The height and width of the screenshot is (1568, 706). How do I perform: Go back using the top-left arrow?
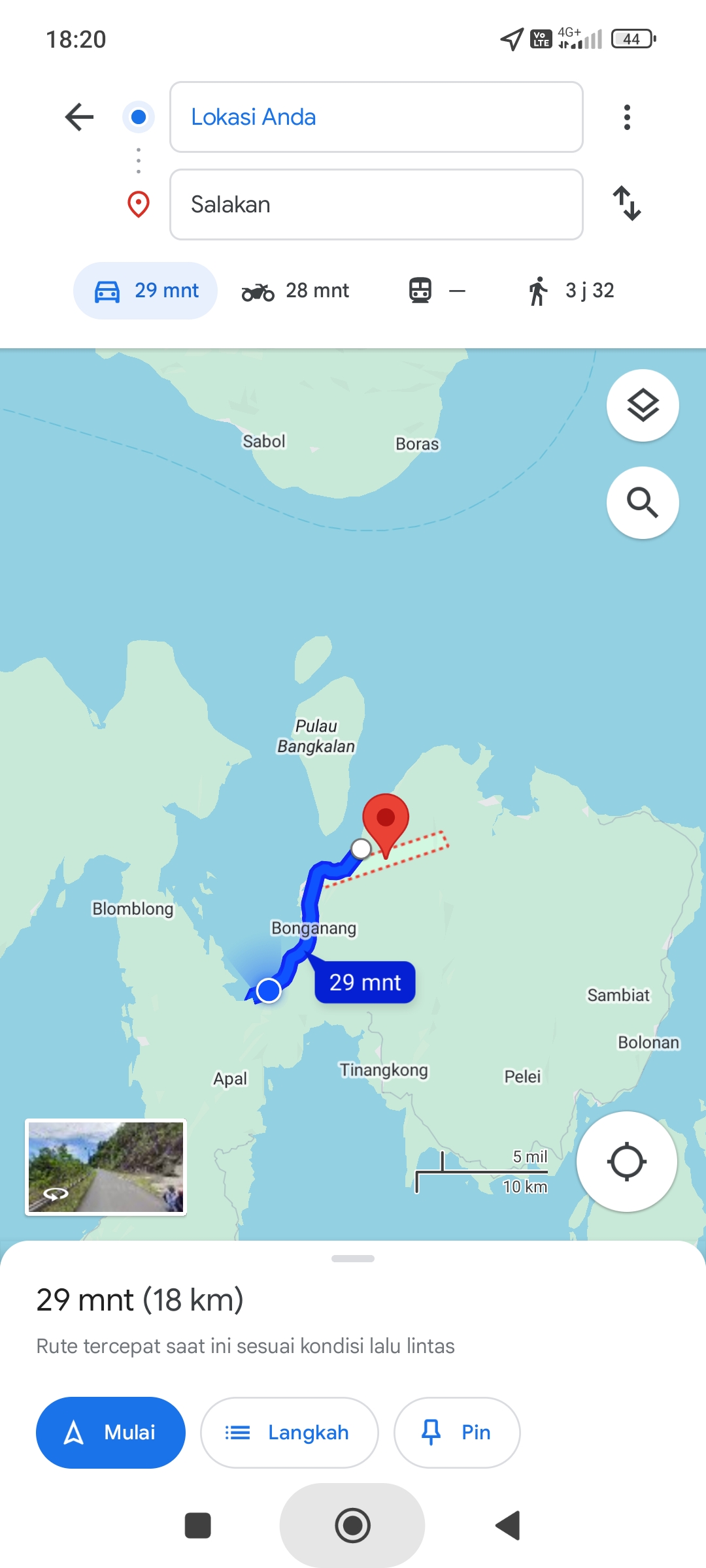(x=80, y=117)
